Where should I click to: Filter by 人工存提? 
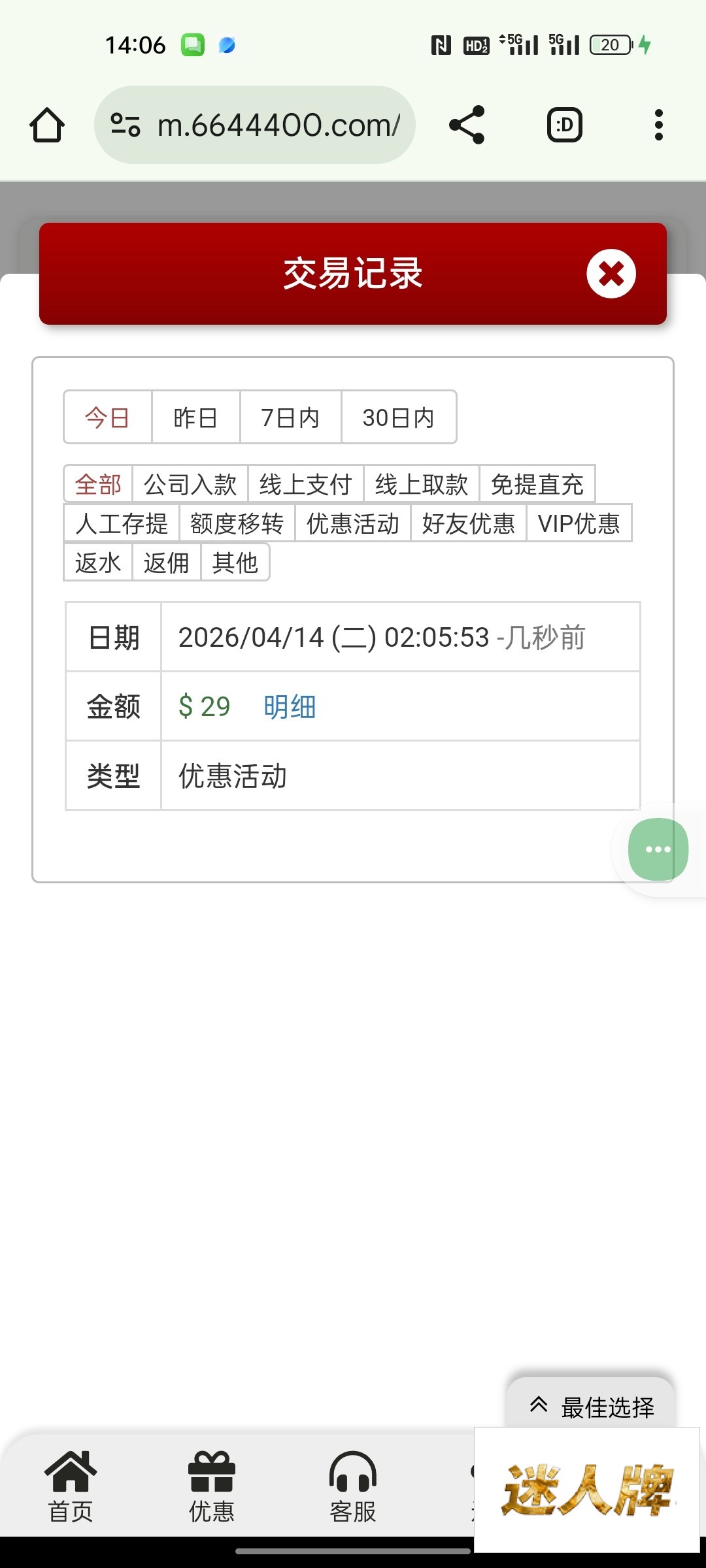[122, 523]
